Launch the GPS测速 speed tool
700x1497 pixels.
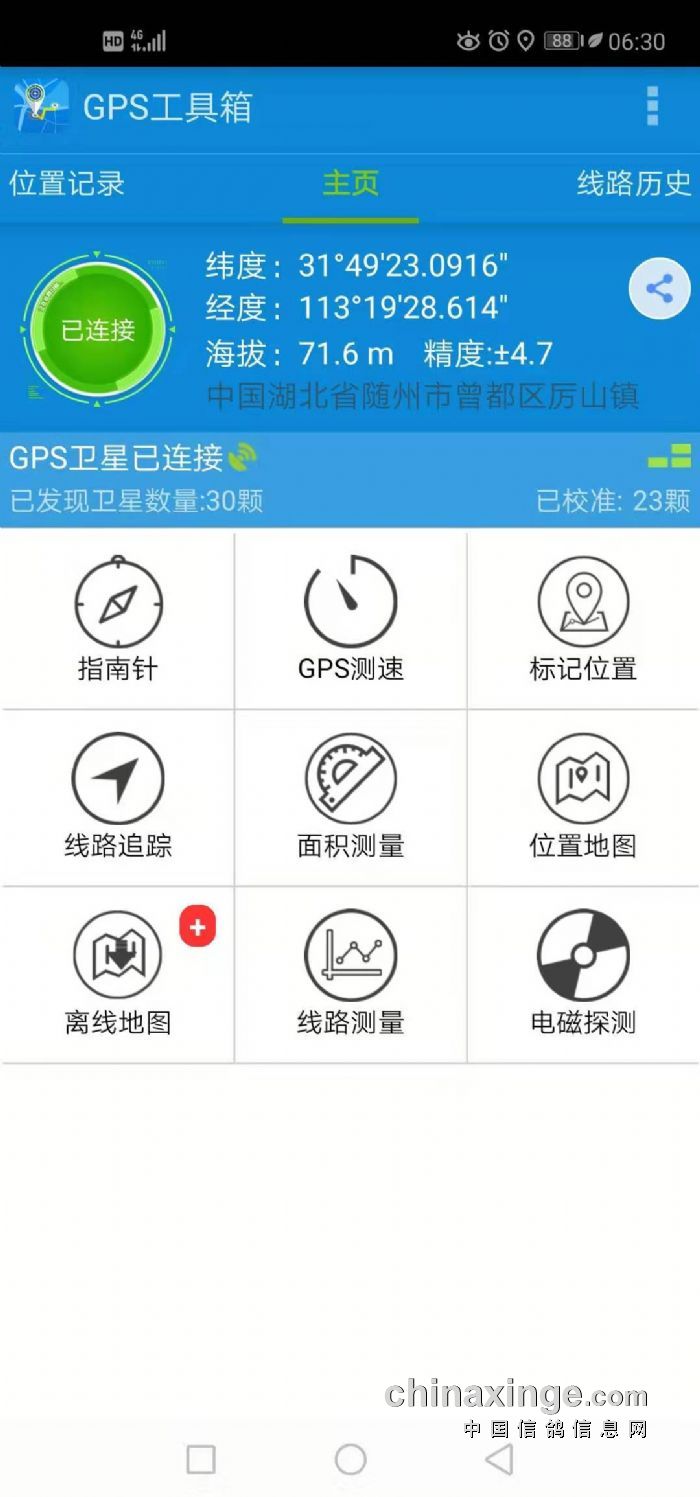coord(351,621)
